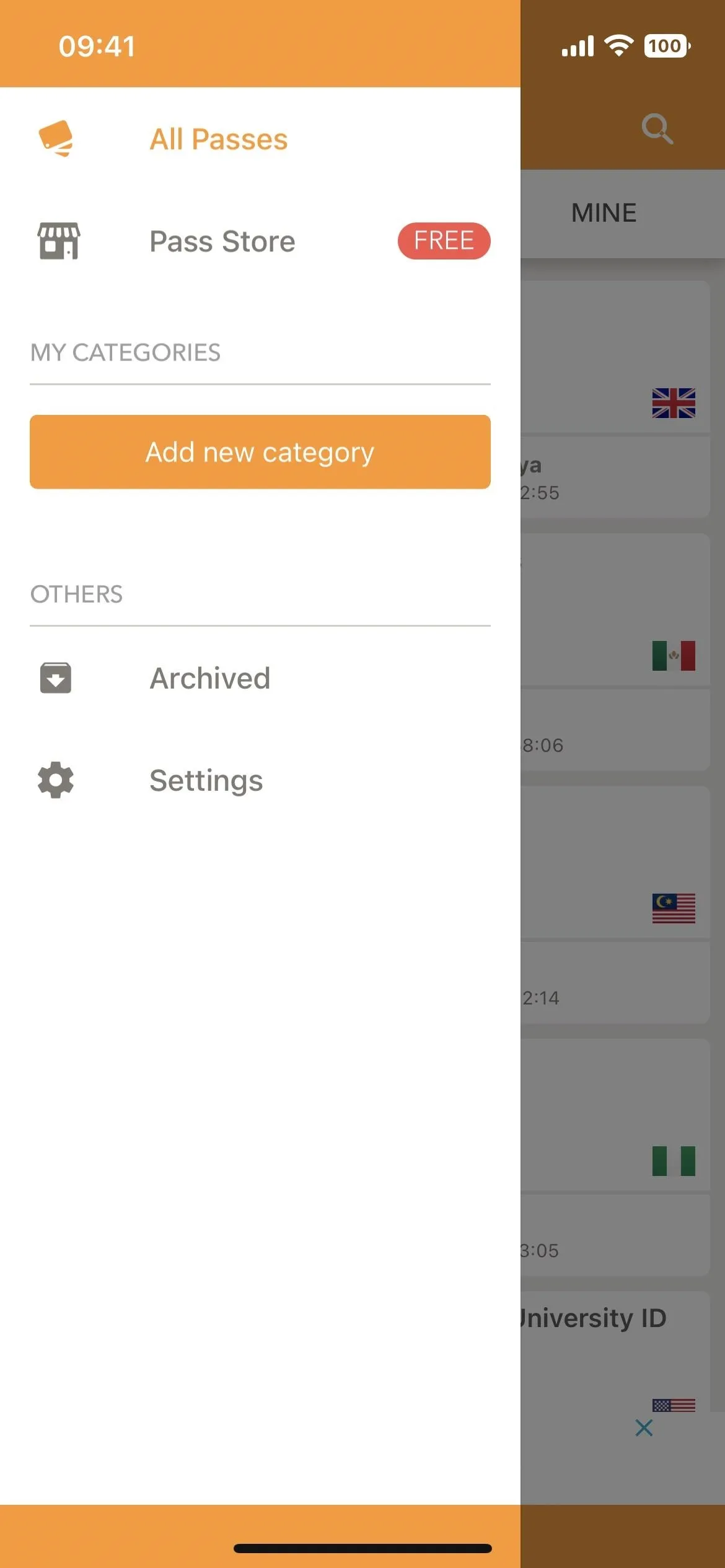Dismiss the banner with the X icon
Viewport: 725px width, 1568px height.
[644, 1428]
